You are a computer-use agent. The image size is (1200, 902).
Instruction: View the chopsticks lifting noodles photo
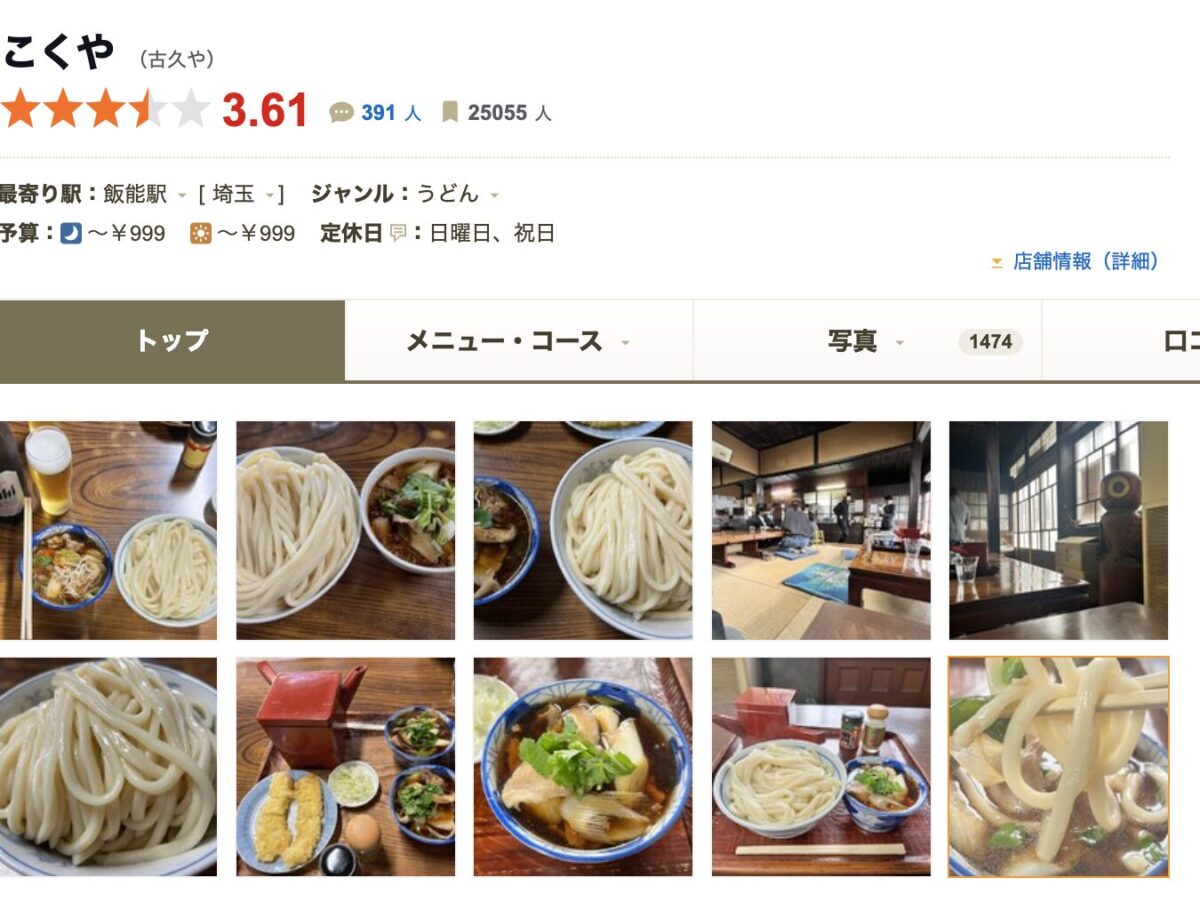click(1058, 766)
